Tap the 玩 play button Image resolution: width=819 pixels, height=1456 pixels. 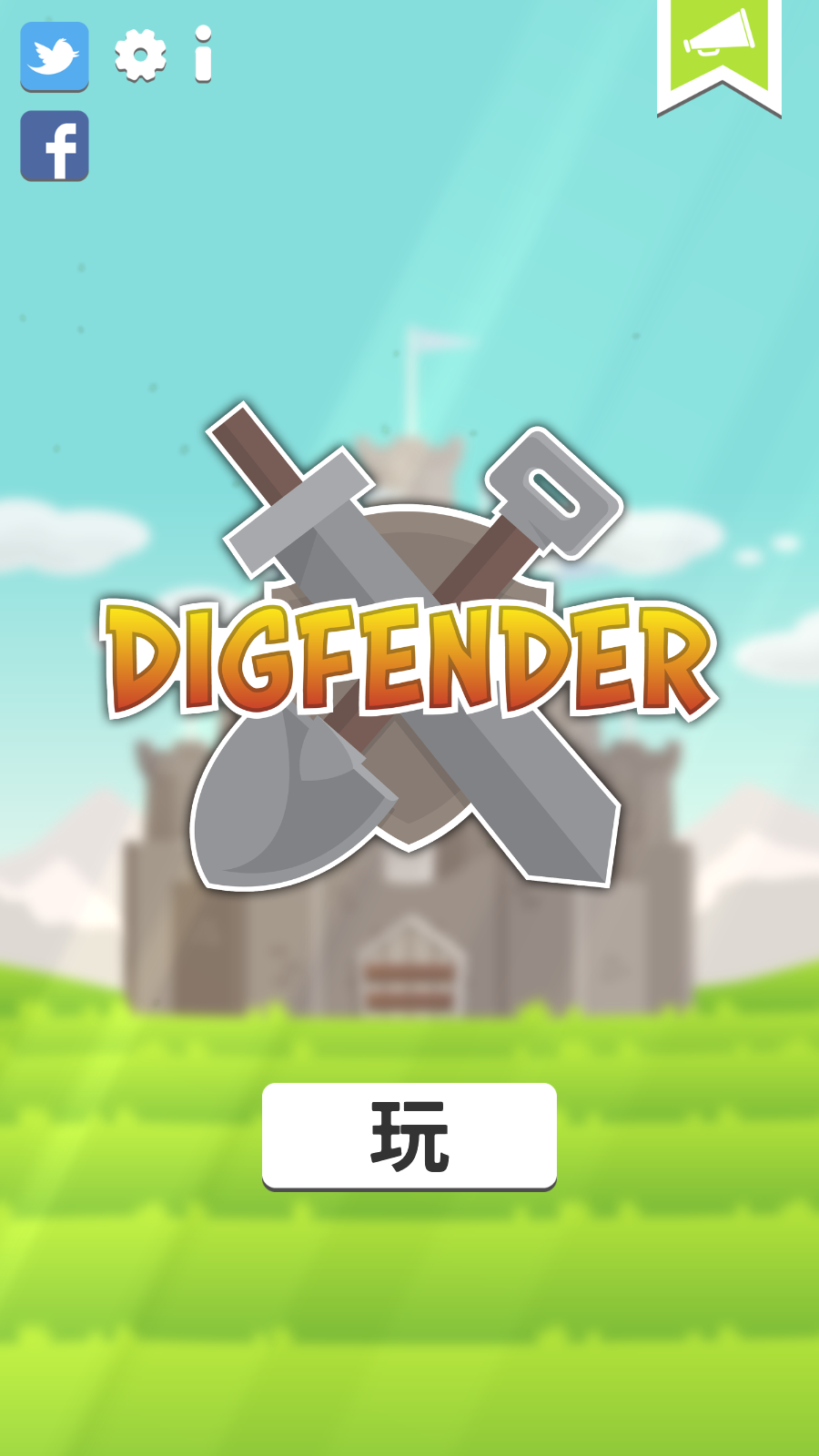[409, 1135]
